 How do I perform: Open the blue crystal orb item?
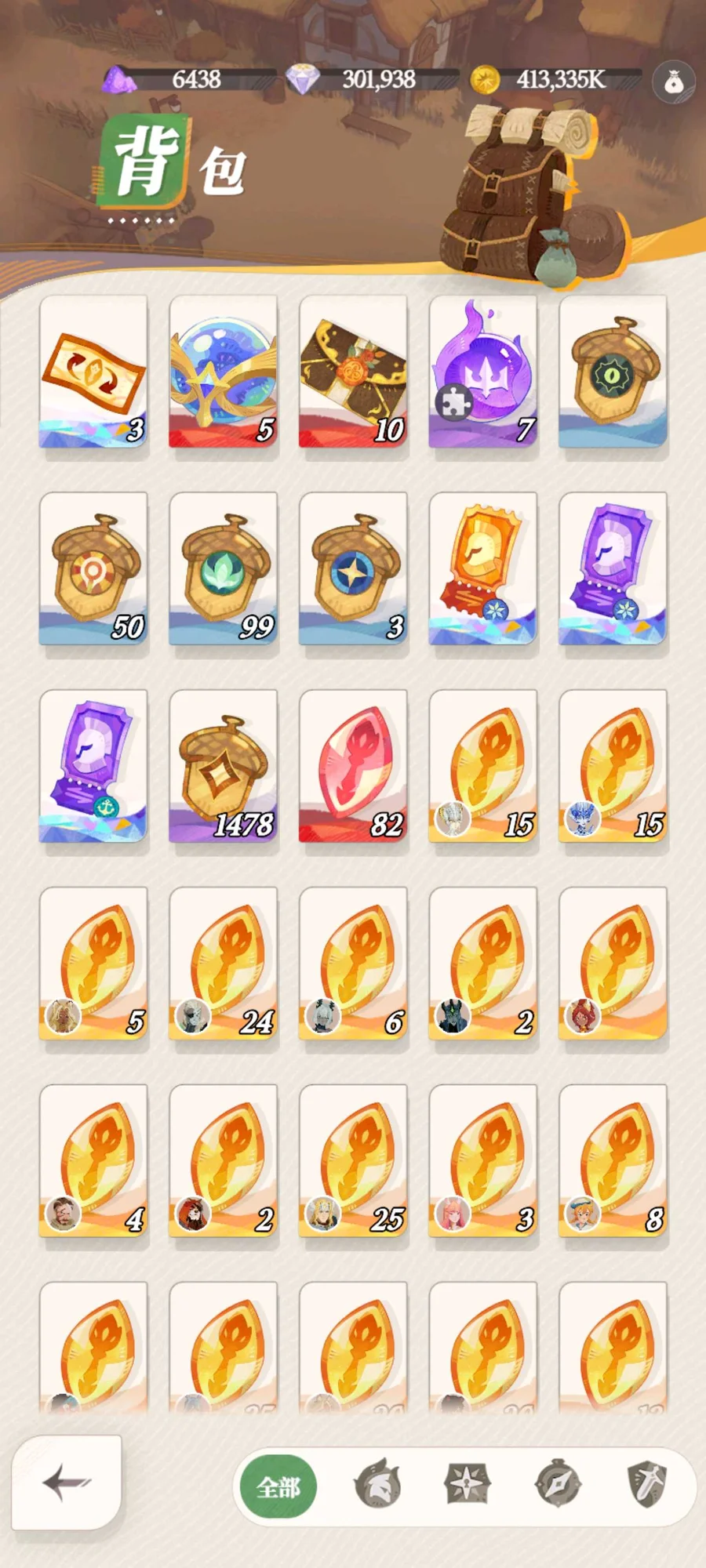tap(224, 372)
